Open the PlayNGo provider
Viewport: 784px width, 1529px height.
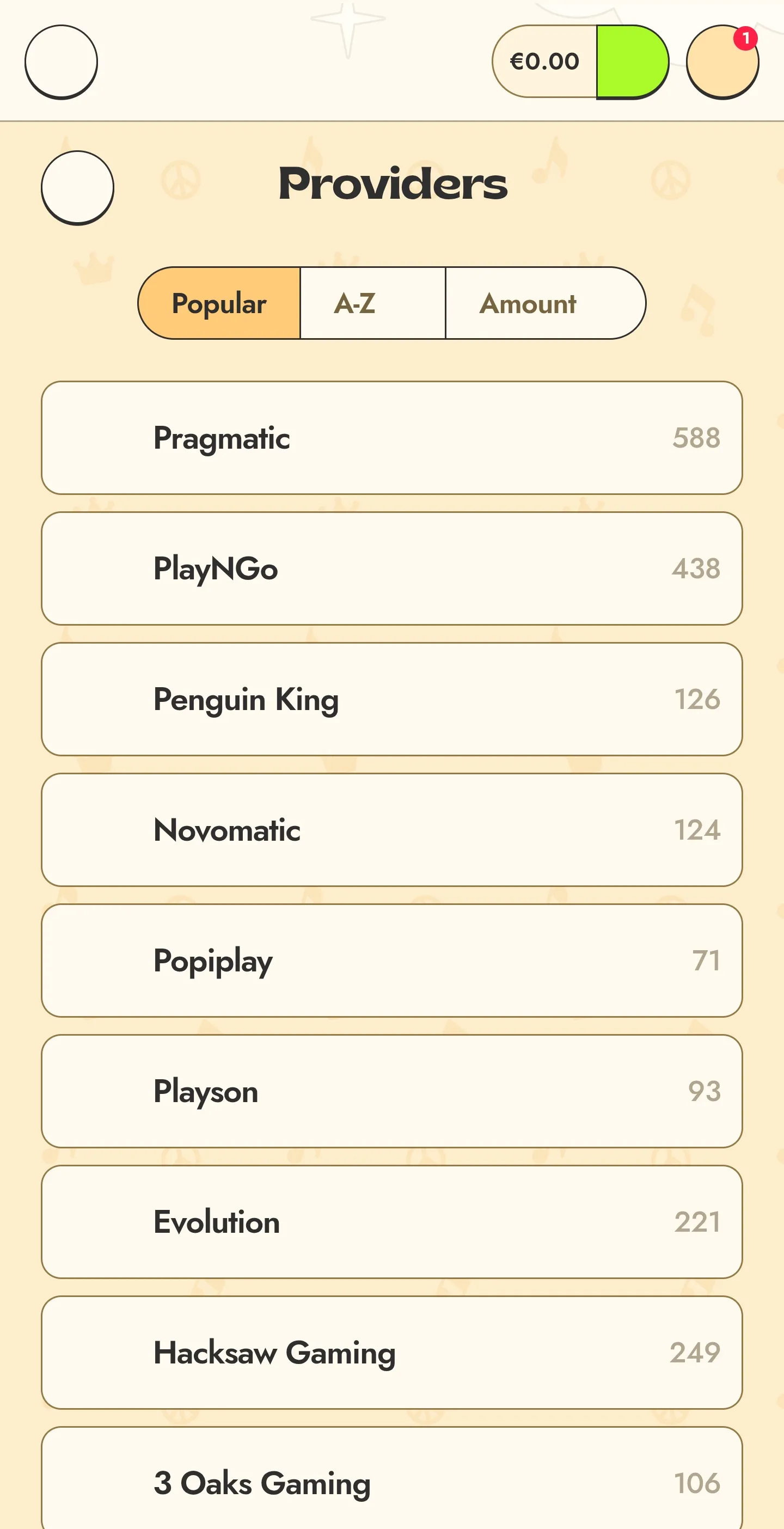pyautogui.click(x=391, y=568)
